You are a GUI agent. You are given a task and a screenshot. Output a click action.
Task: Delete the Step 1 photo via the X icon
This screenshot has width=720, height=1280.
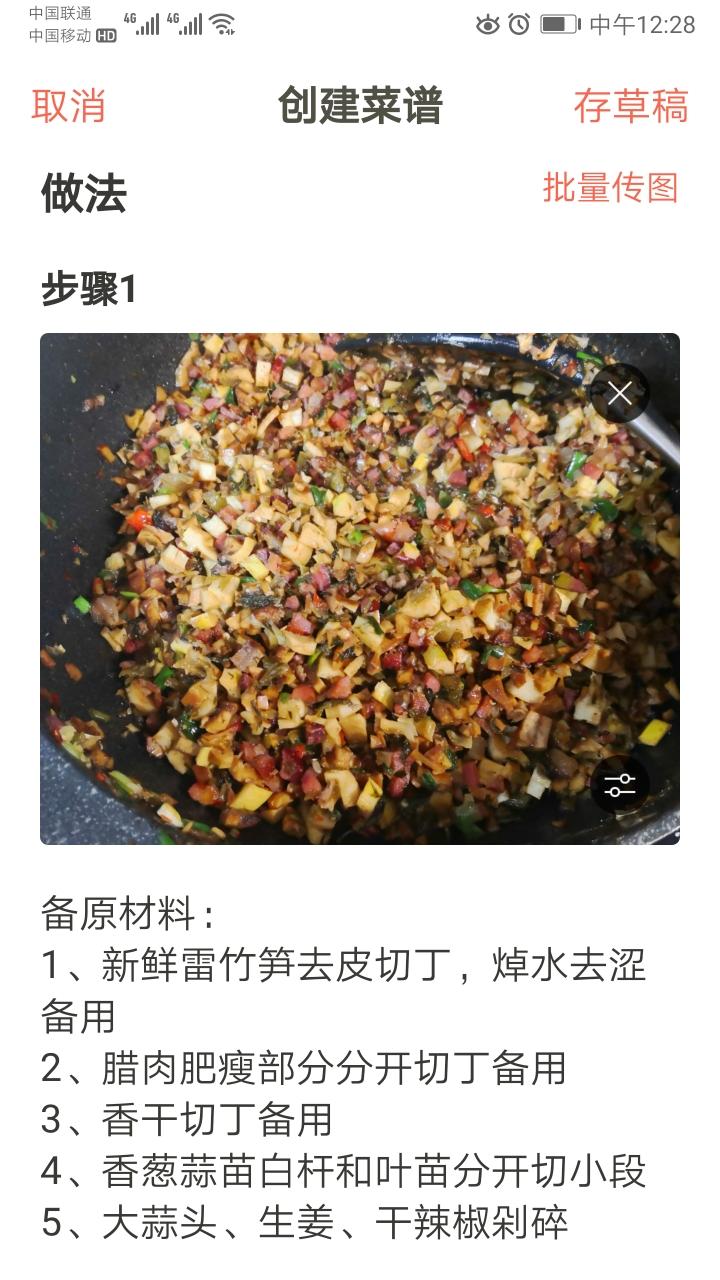(621, 392)
